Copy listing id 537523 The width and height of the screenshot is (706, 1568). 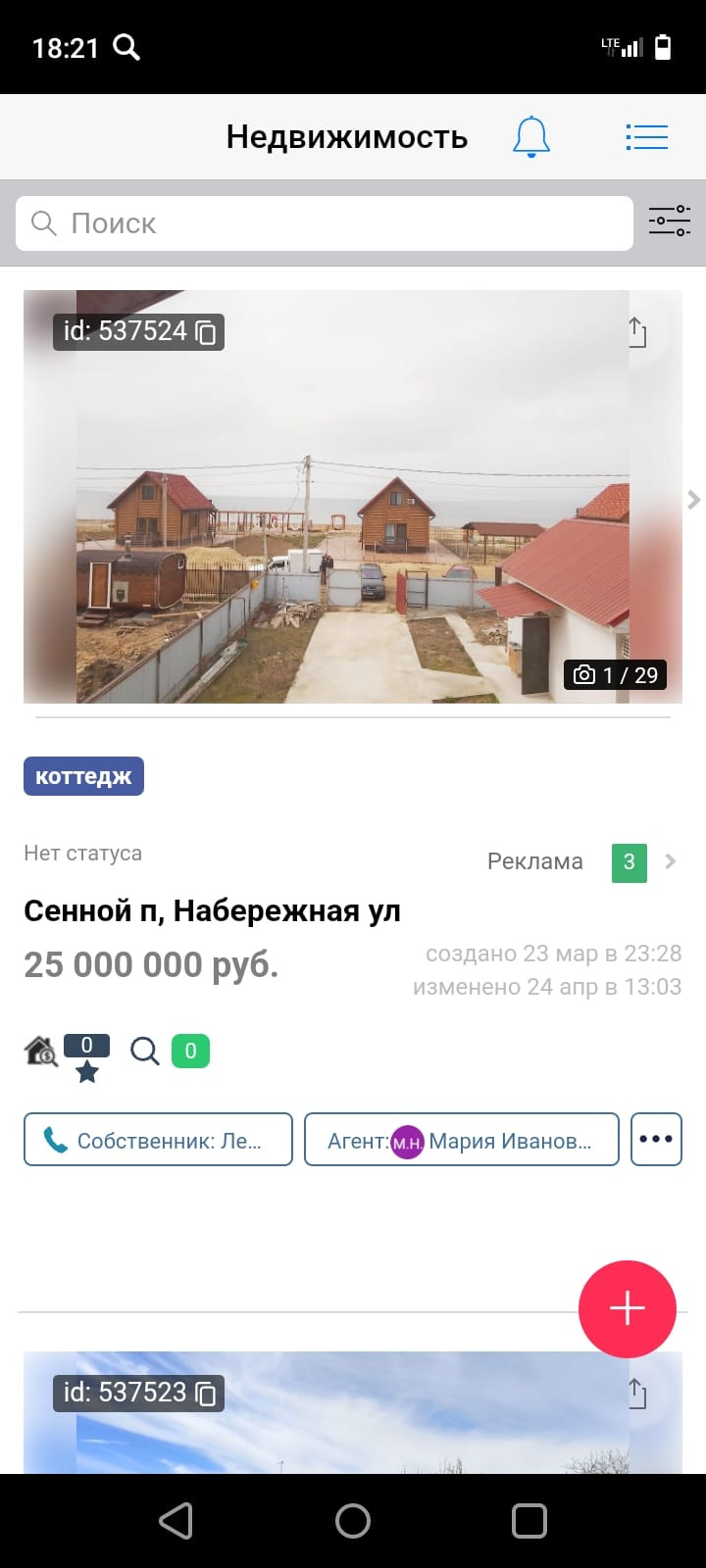point(206,1394)
